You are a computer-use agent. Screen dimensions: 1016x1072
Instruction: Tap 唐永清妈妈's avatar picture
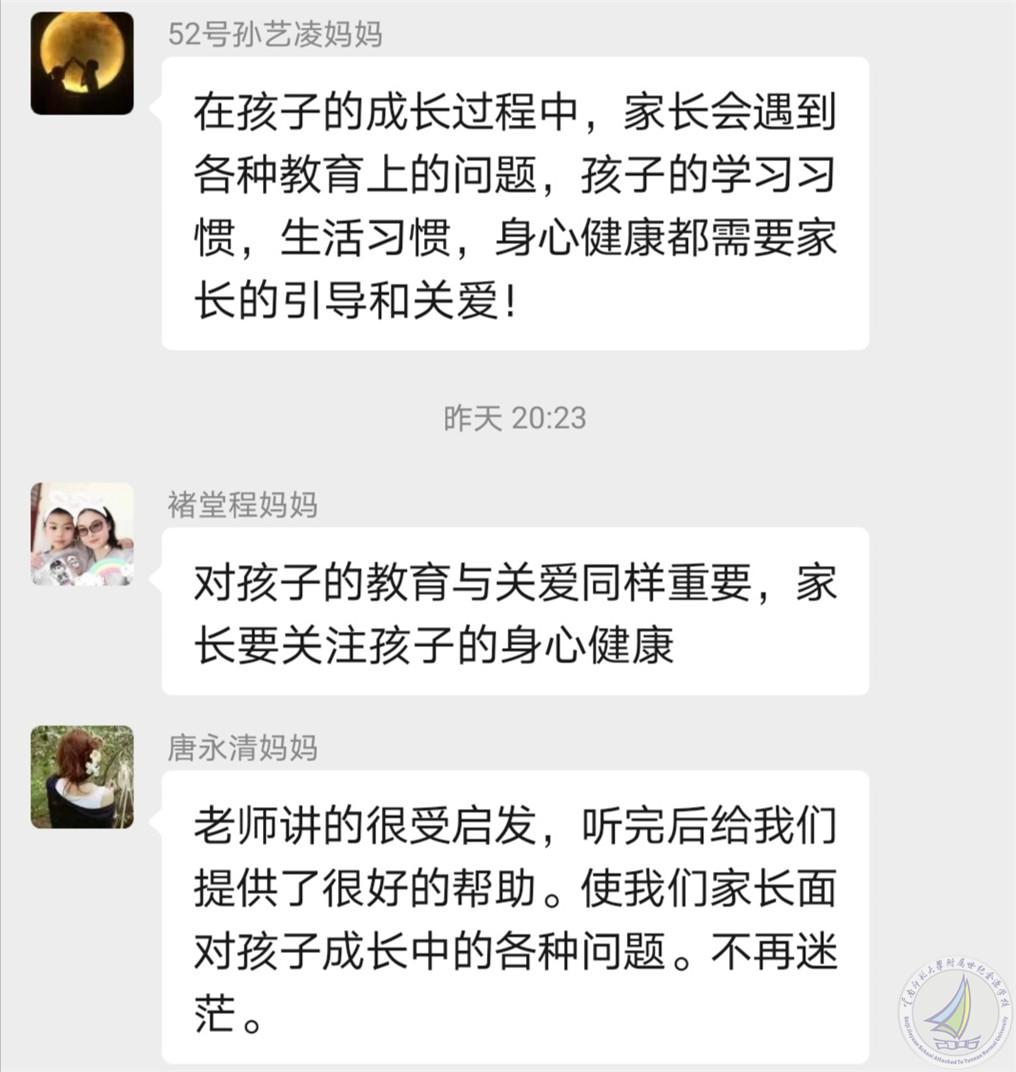click(81, 777)
